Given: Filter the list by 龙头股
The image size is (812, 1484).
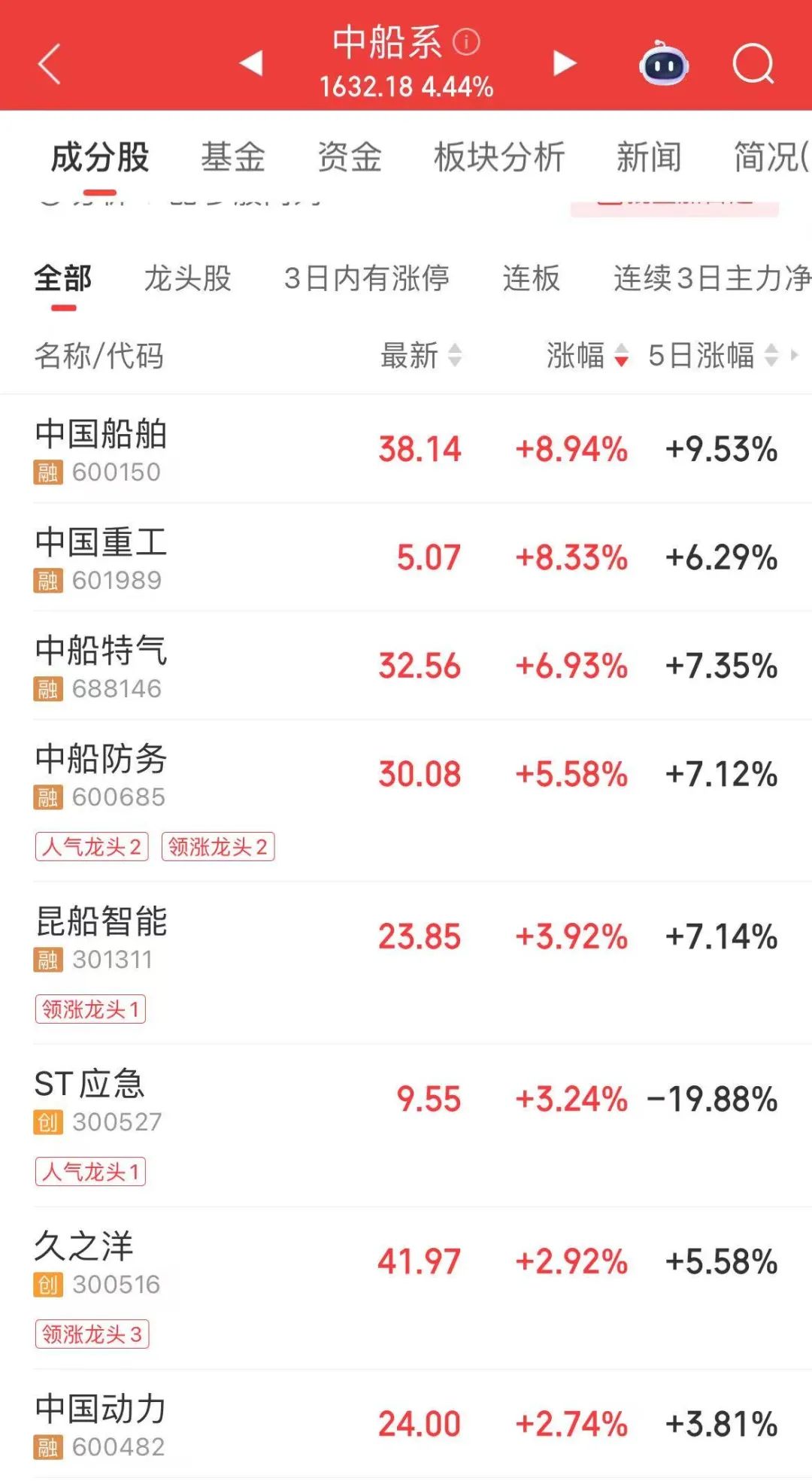Looking at the screenshot, I should click(x=187, y=278).
